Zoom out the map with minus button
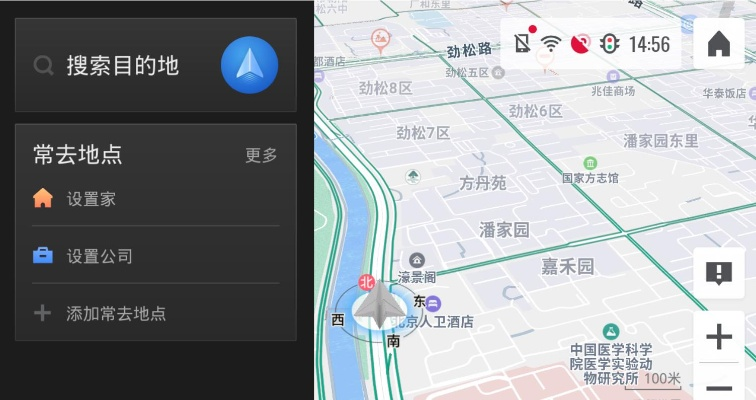The height and width of the screenshot is (400, 756). 718,385
